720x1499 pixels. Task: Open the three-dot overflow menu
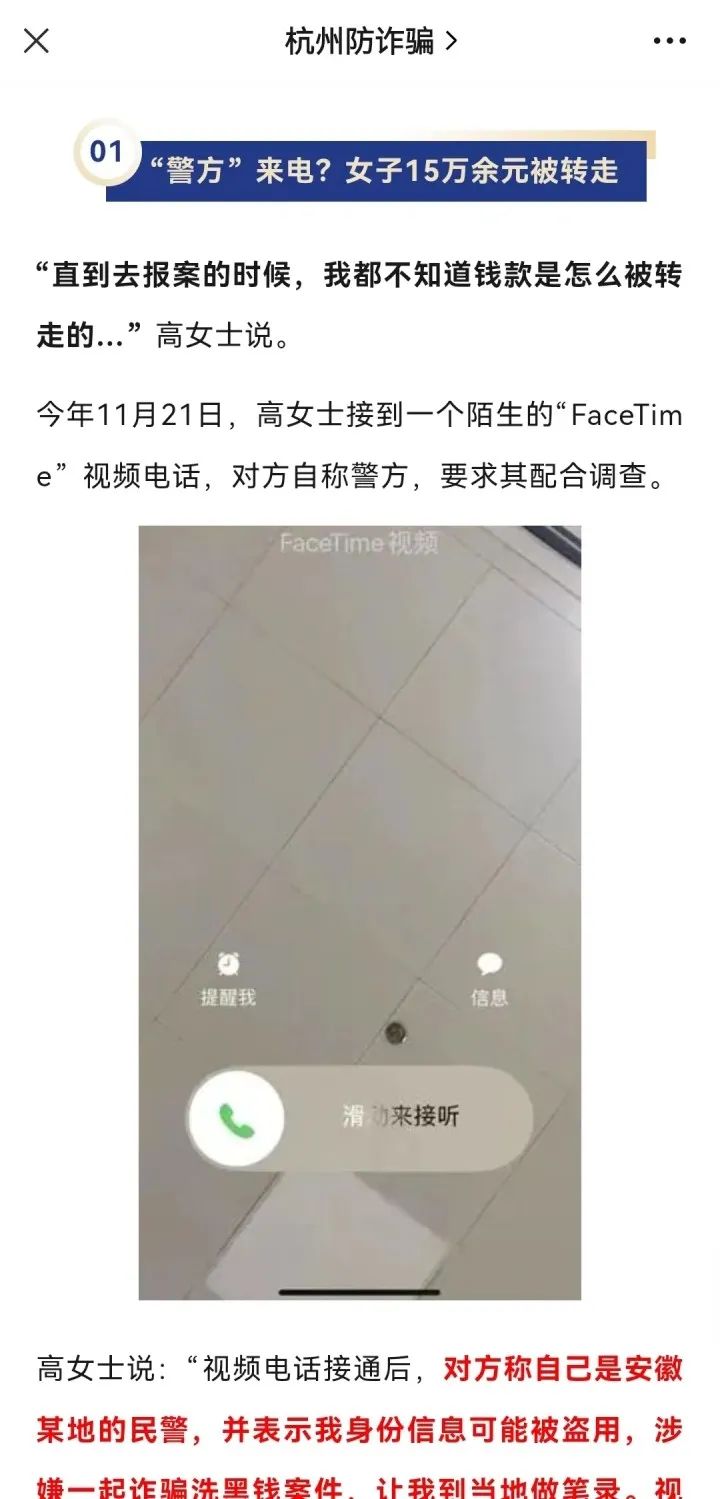(x=669, y=41)
